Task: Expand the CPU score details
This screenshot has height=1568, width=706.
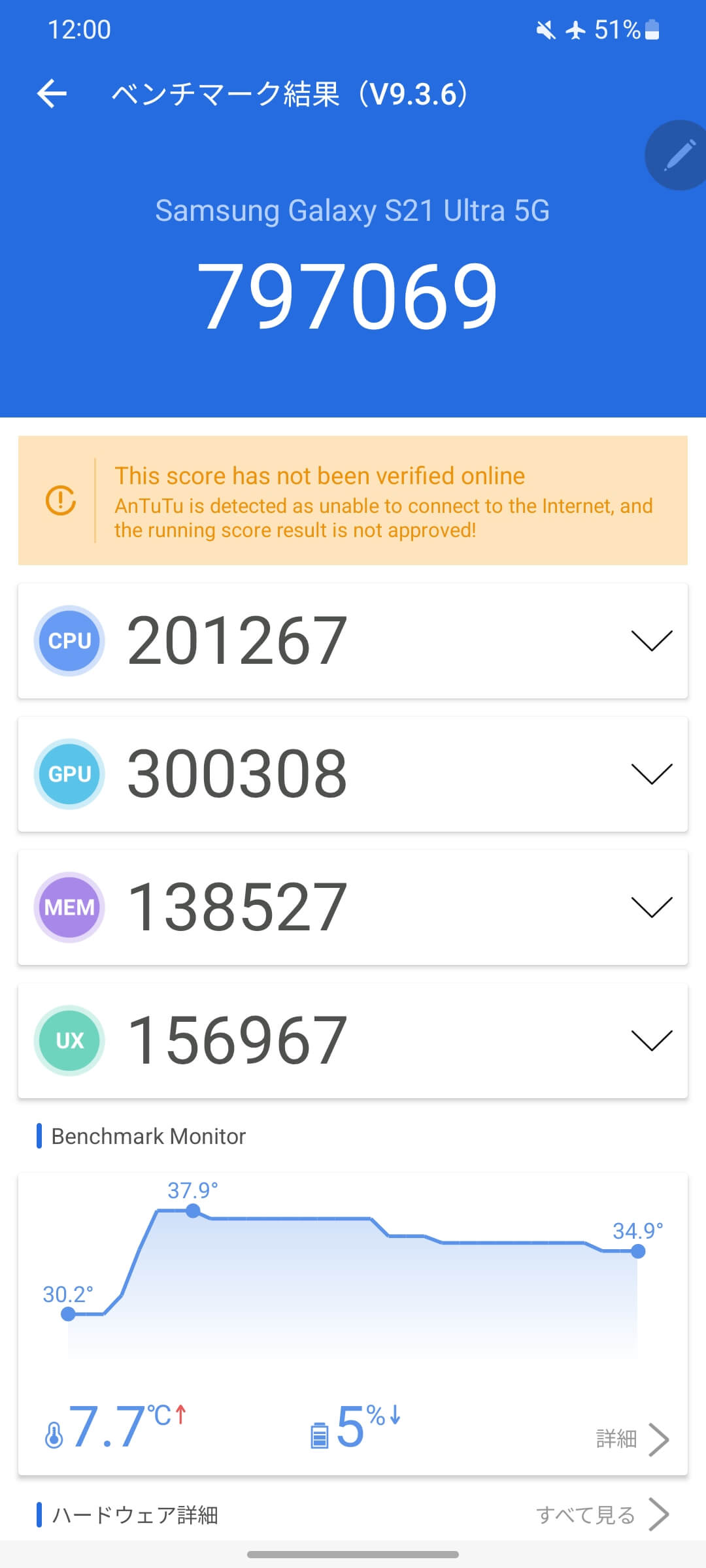Action: [x=651, y=640]
